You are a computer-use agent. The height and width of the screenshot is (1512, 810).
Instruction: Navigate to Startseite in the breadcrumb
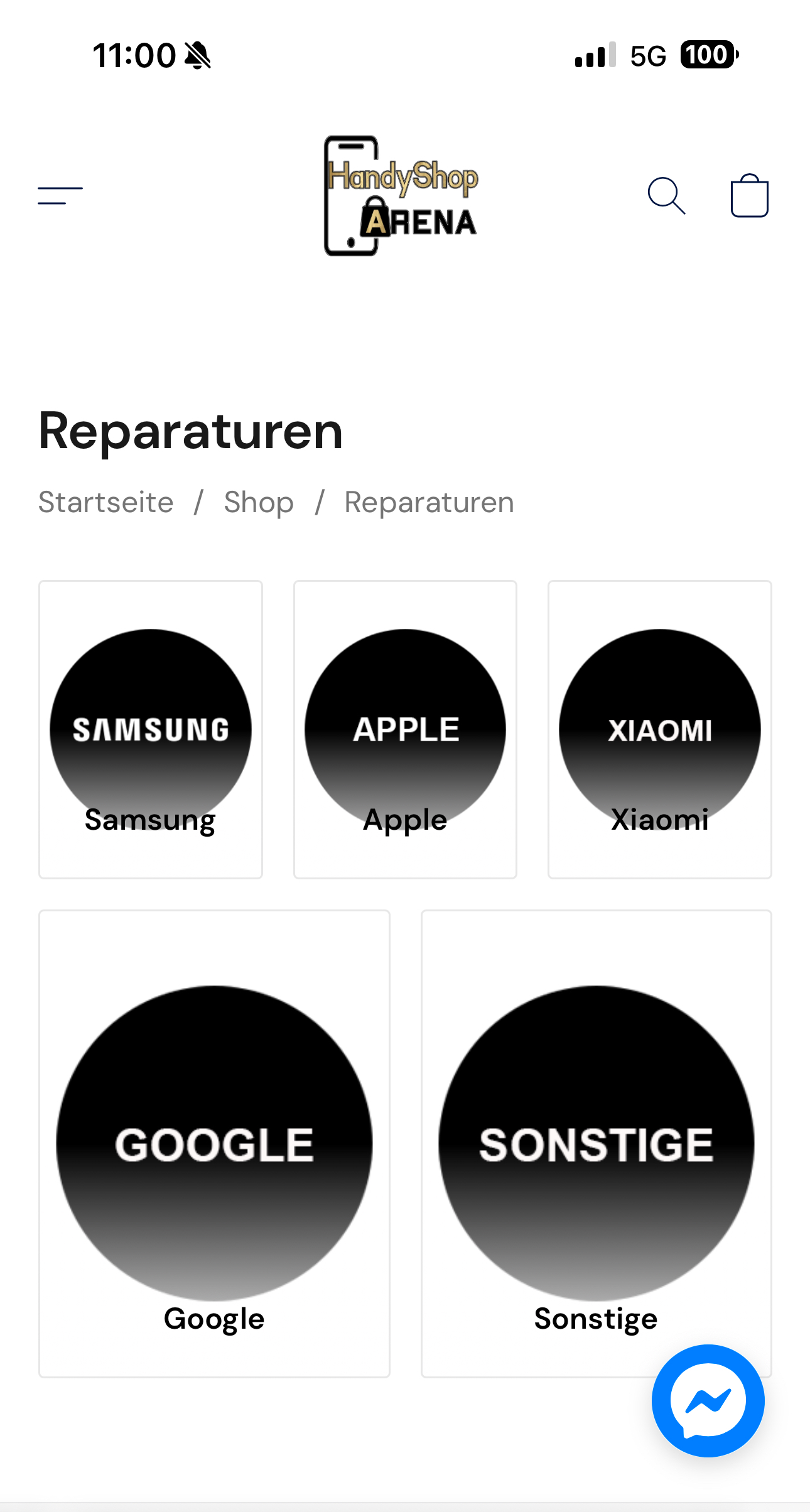point(105,502)
